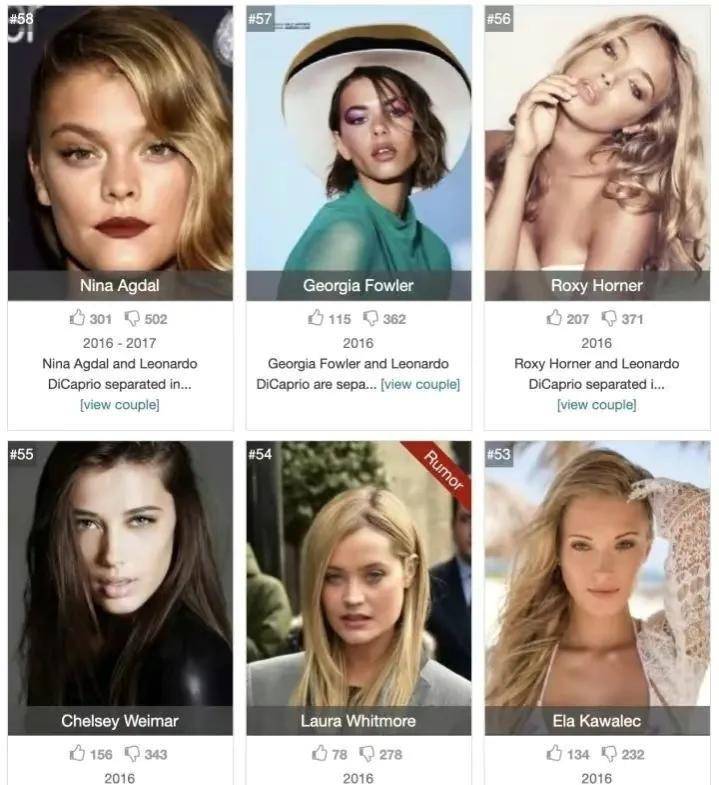Downvote the Ela Kawalec entry
Viewport: 719px width, 785px height.
click(x=609, y=754)
